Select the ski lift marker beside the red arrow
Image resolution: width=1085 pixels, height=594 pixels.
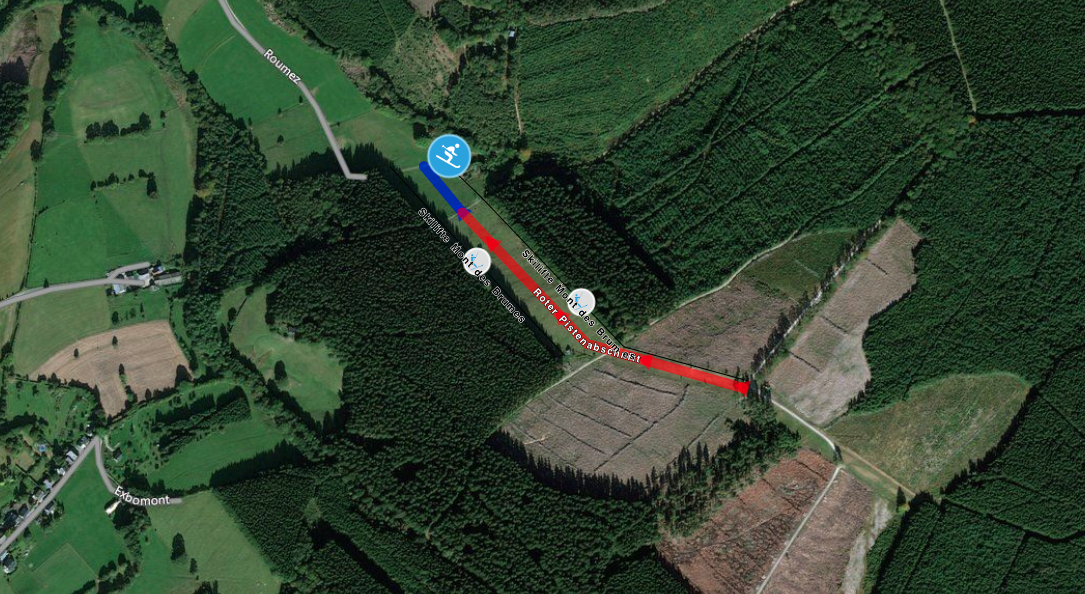[478, 262]
